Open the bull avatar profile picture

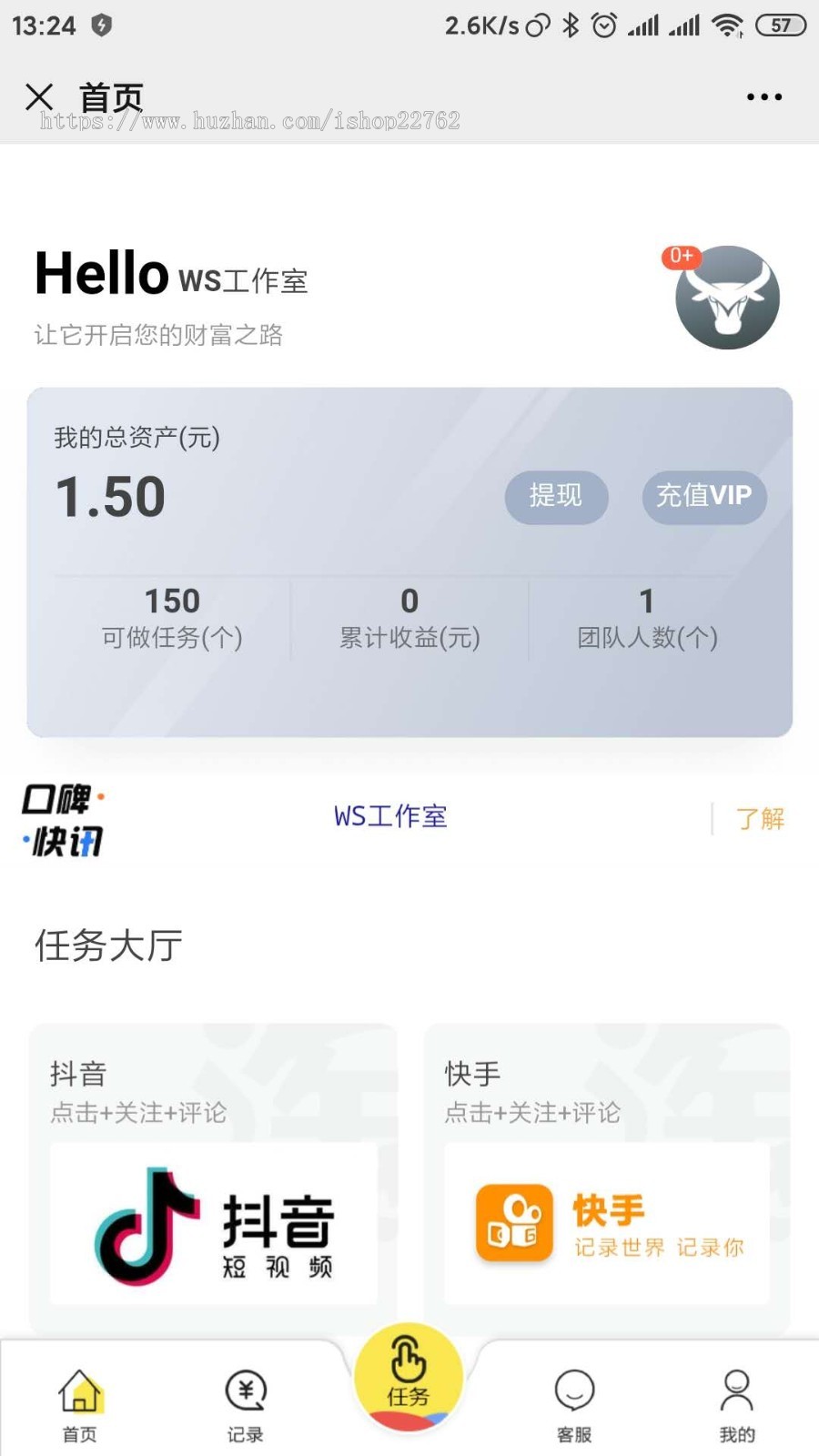[727, 298]
